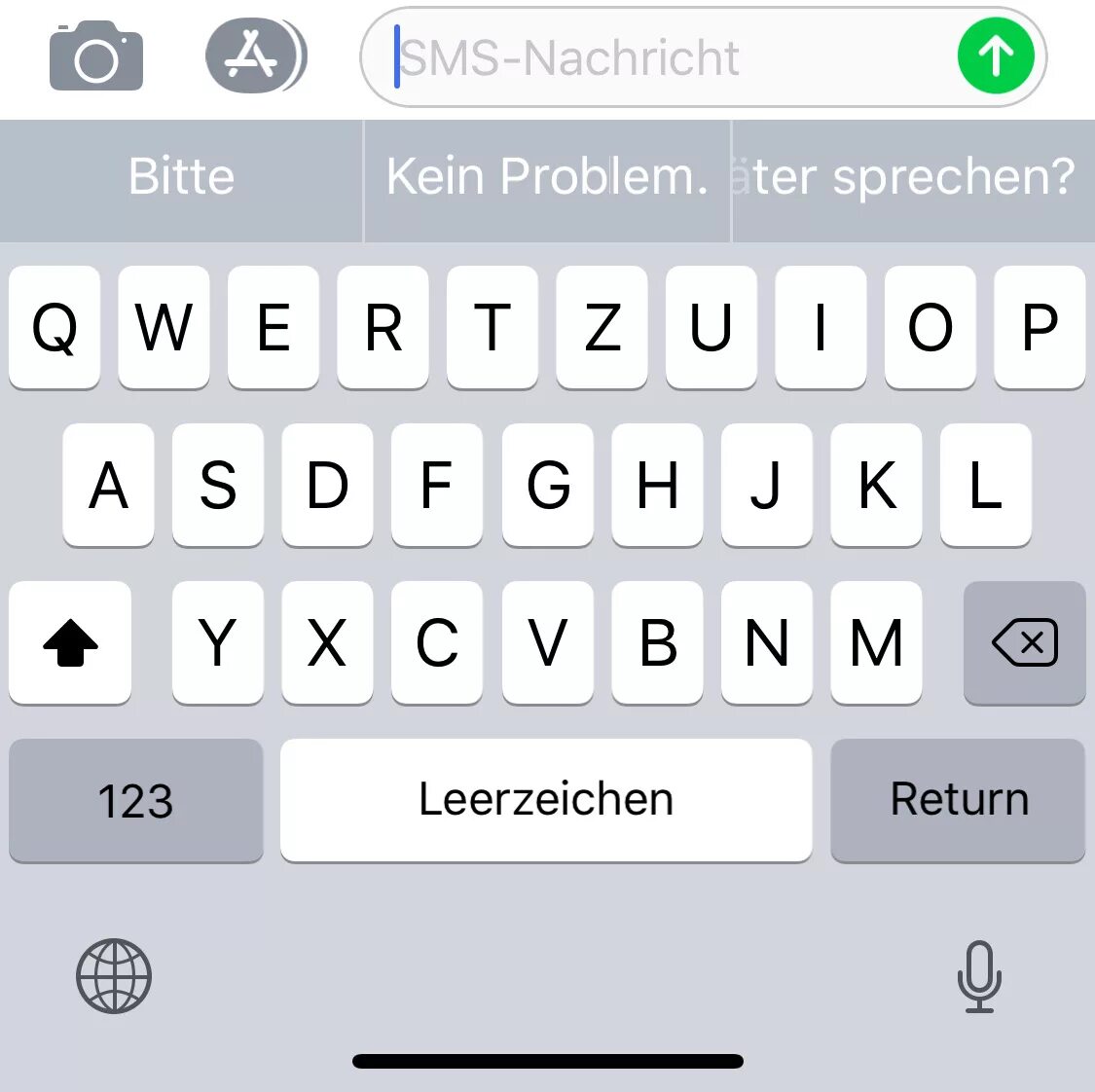This screenshot has width=1095, height=1092.
Task: Choose the suggestion "Kein Problem."
Action: (547, 178)
